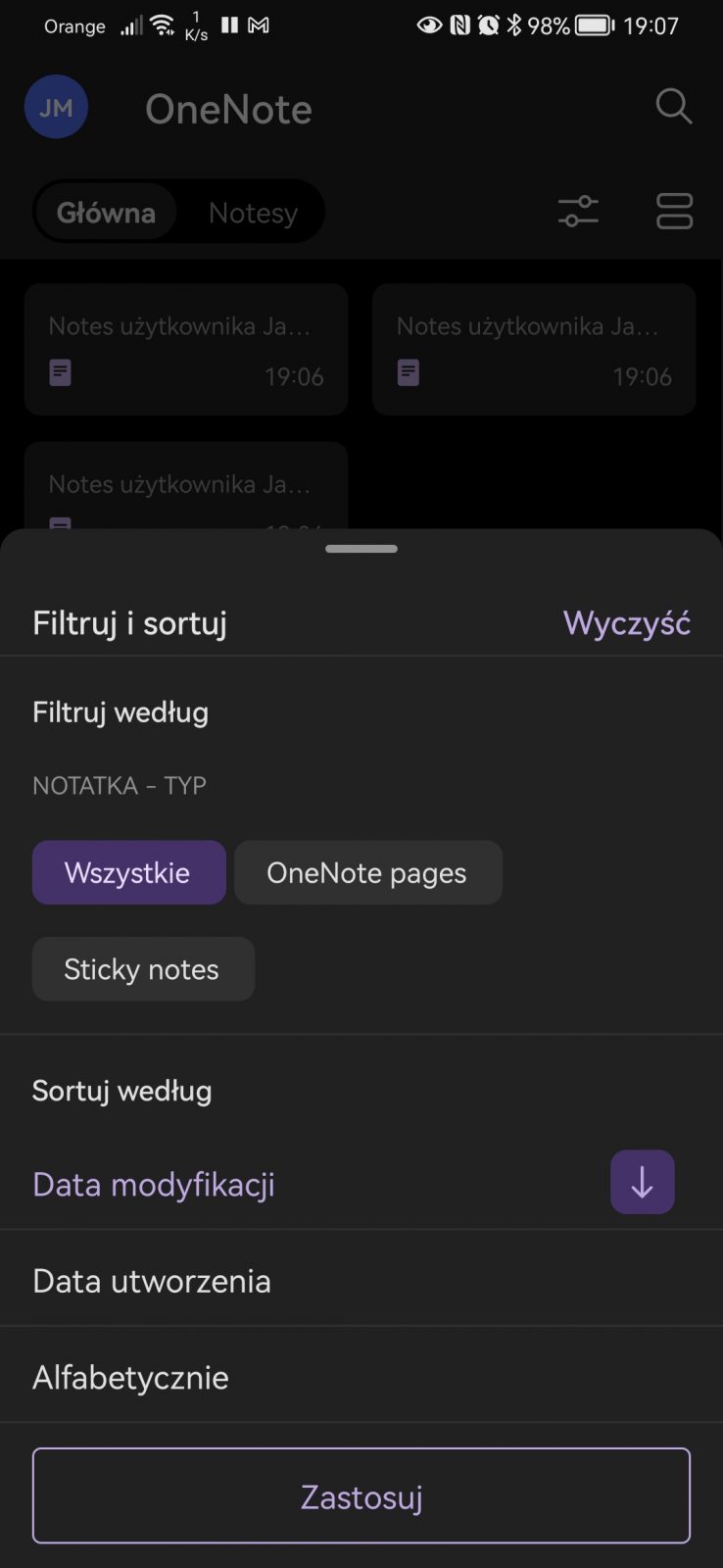Sort by Data modyfikacji
This screenshot has width=723, height=1568.
154,1184
